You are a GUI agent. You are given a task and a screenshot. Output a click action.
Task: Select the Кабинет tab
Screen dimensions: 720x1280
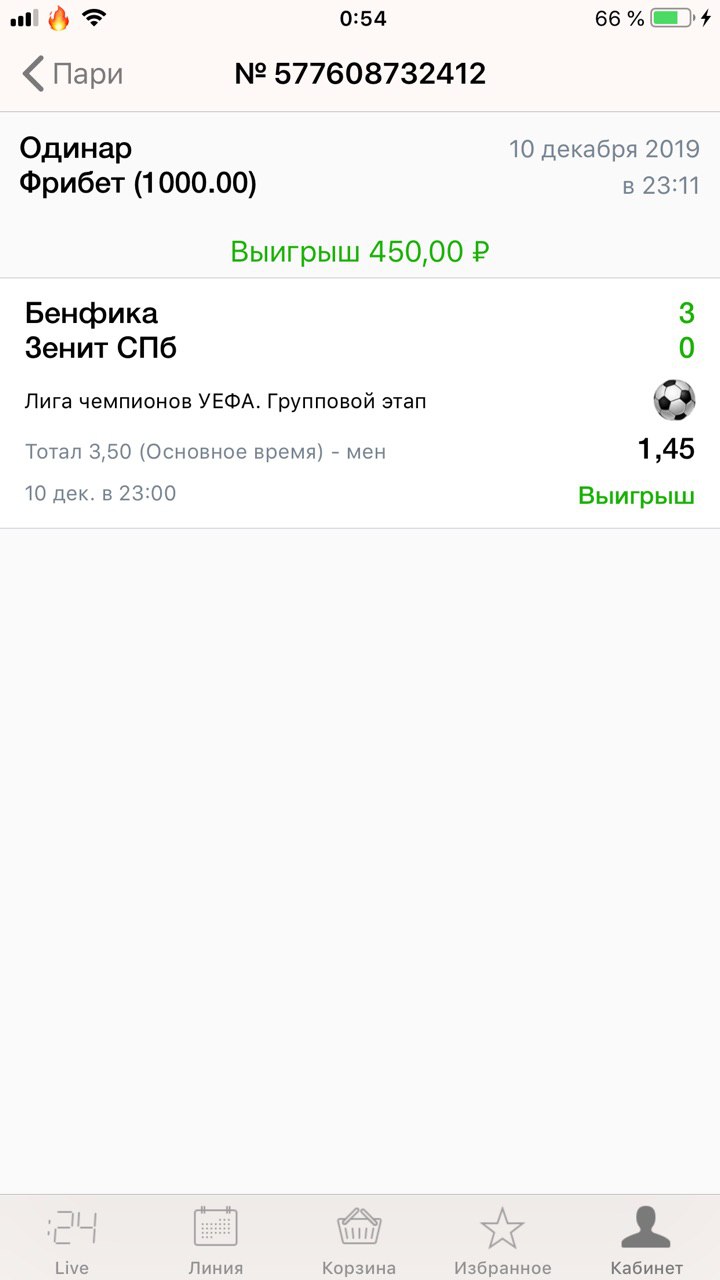[647, 1240]
